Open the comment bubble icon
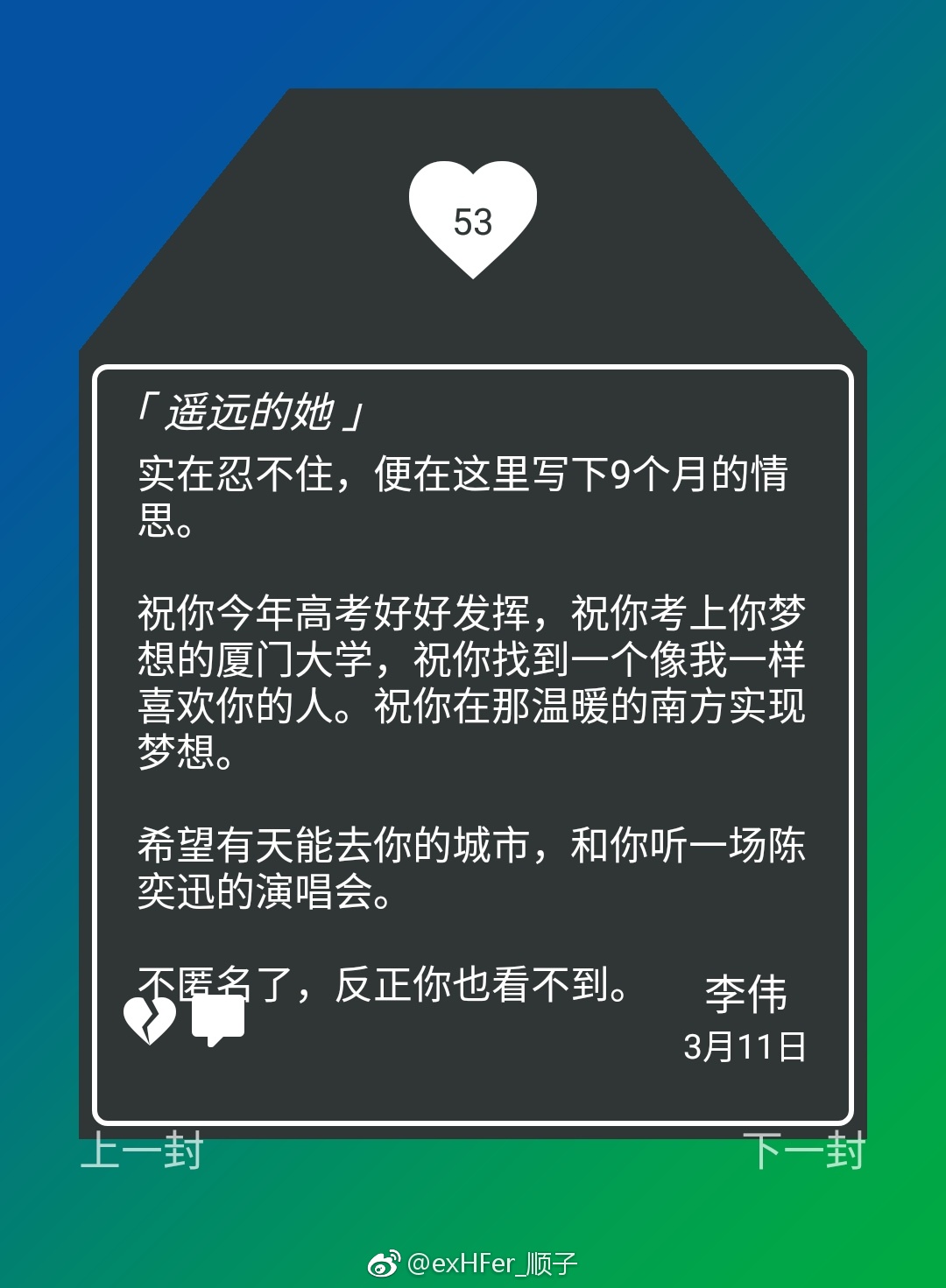946x1288 pixels. pyautogui.click(x=218, y=1021)
